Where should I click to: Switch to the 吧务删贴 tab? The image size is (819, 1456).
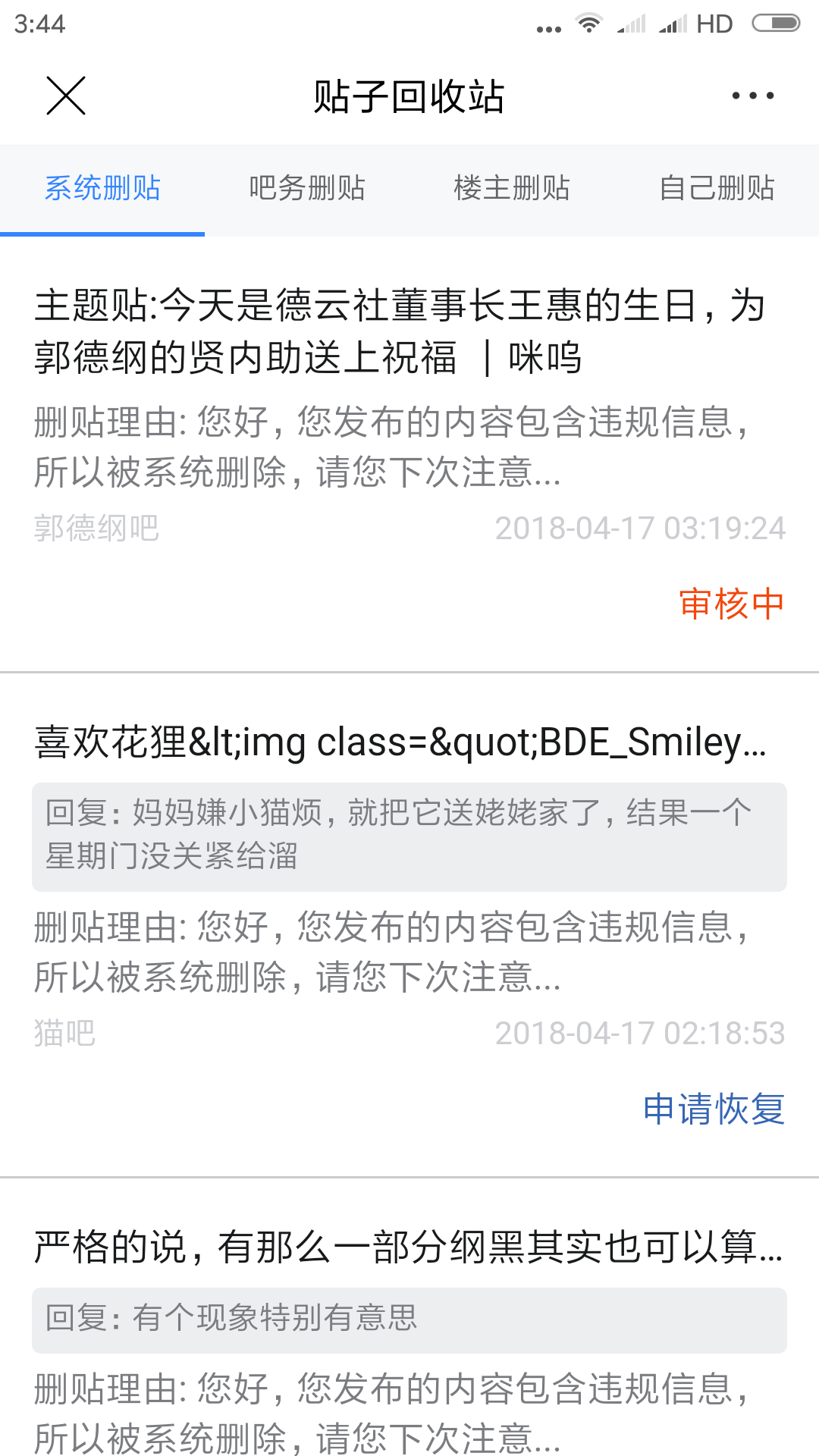[x=307, y=188]
